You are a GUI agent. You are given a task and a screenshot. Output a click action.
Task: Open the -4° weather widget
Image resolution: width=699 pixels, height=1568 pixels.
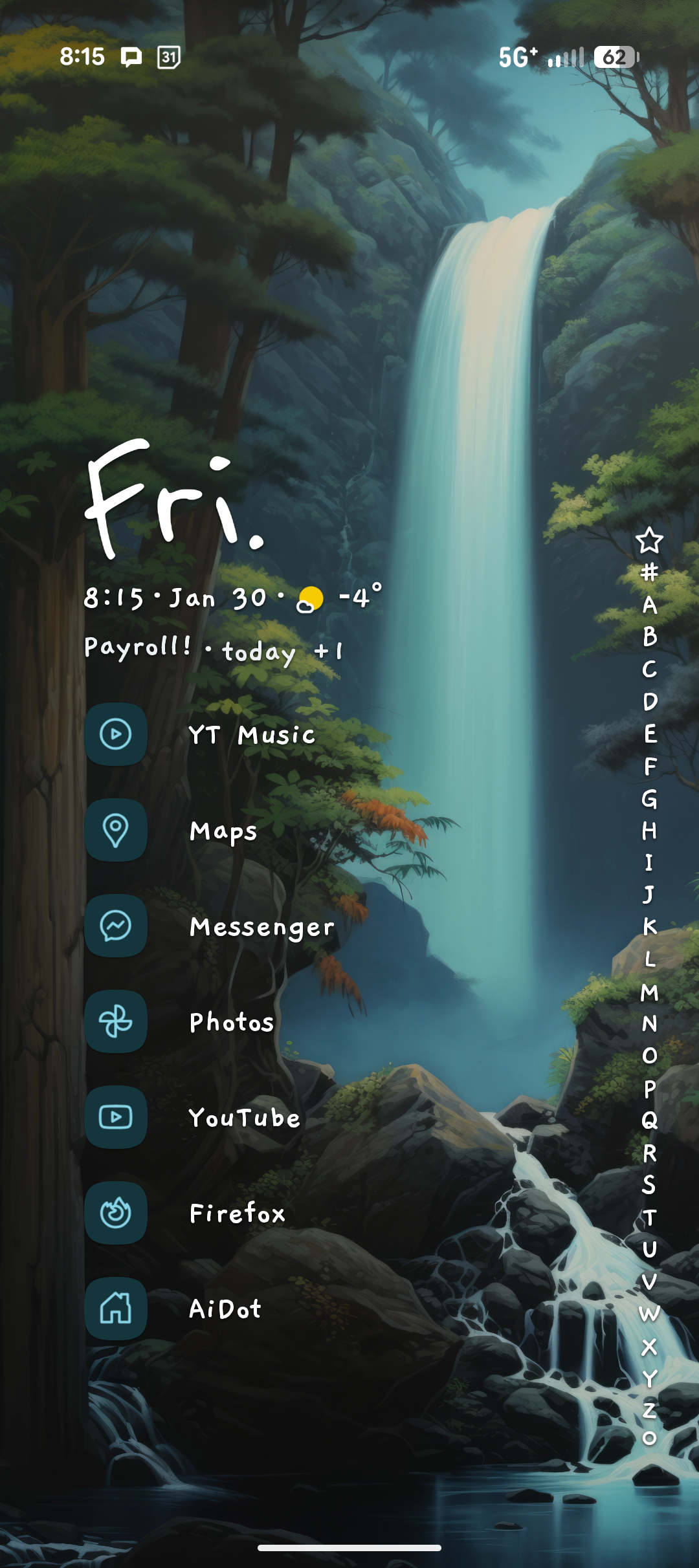[340, 598]
